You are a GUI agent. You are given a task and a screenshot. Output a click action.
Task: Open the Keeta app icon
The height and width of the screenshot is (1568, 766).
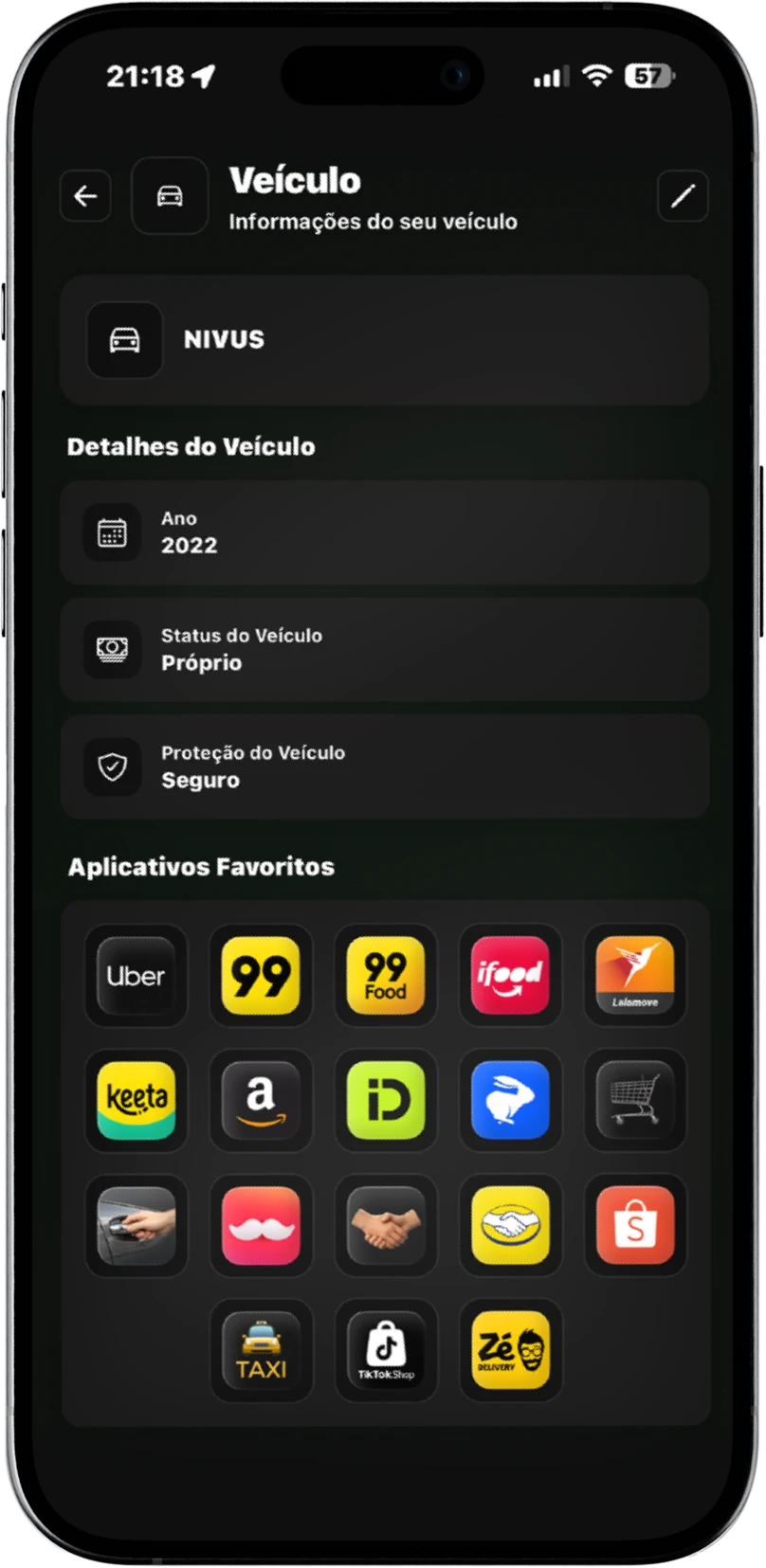[136, 1100]
